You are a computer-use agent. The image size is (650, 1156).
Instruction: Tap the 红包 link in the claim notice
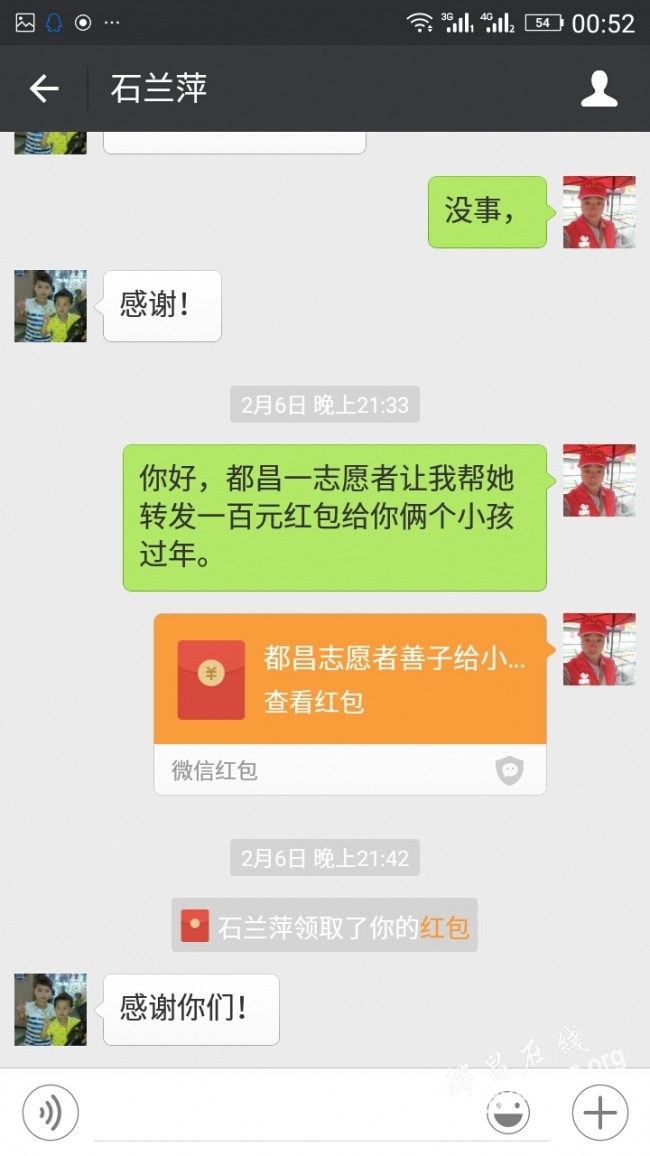point(444,927)
